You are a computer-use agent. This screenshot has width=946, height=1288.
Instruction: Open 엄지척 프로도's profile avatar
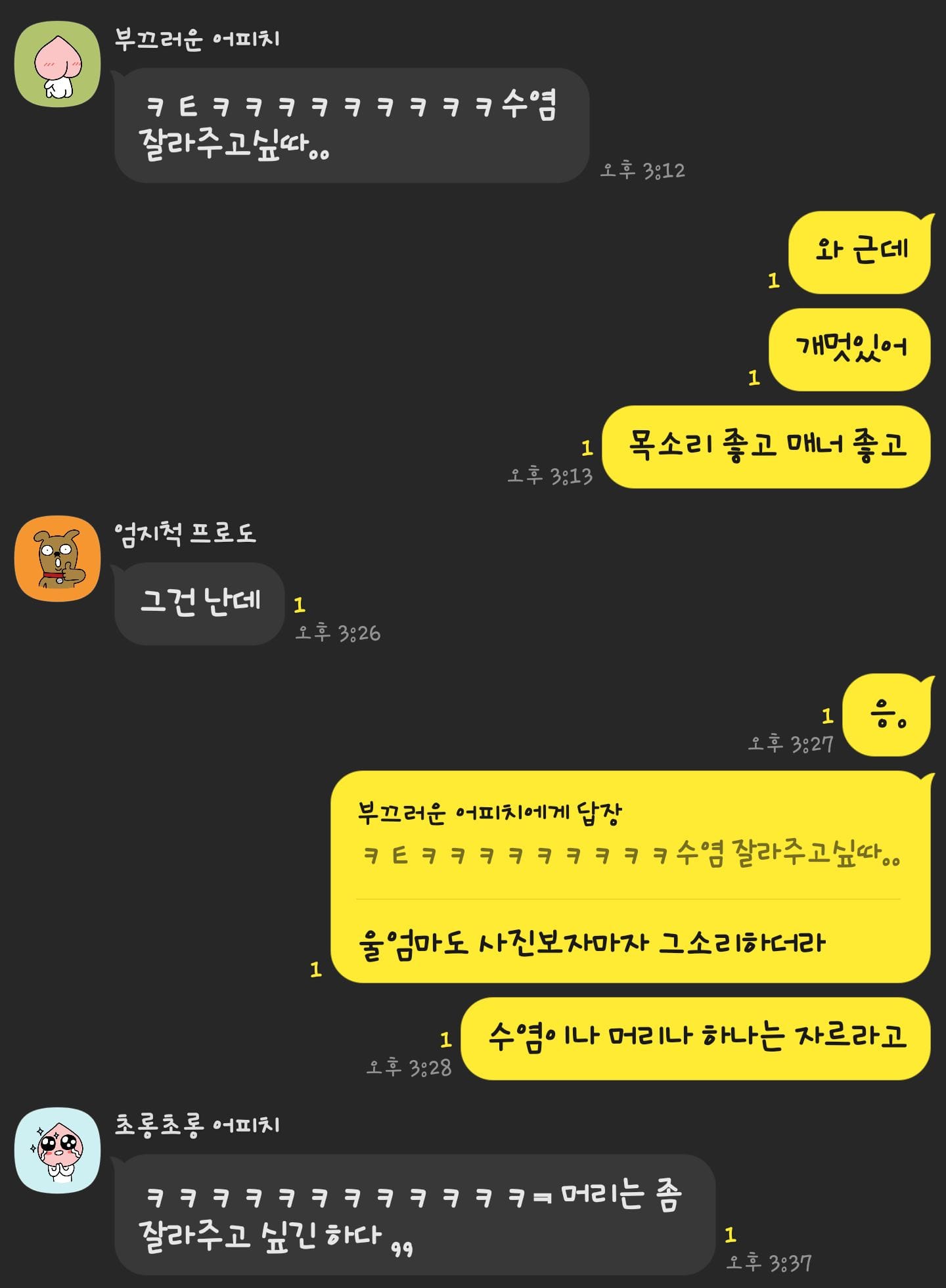(x=57, y=558)
